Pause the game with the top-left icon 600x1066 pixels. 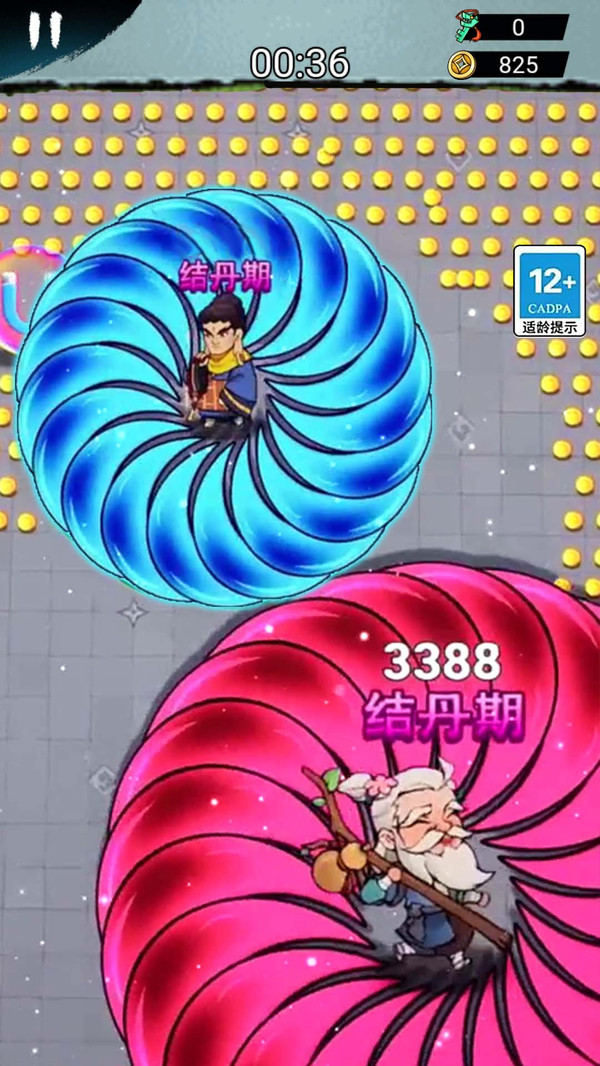click(x=45, y=30)
